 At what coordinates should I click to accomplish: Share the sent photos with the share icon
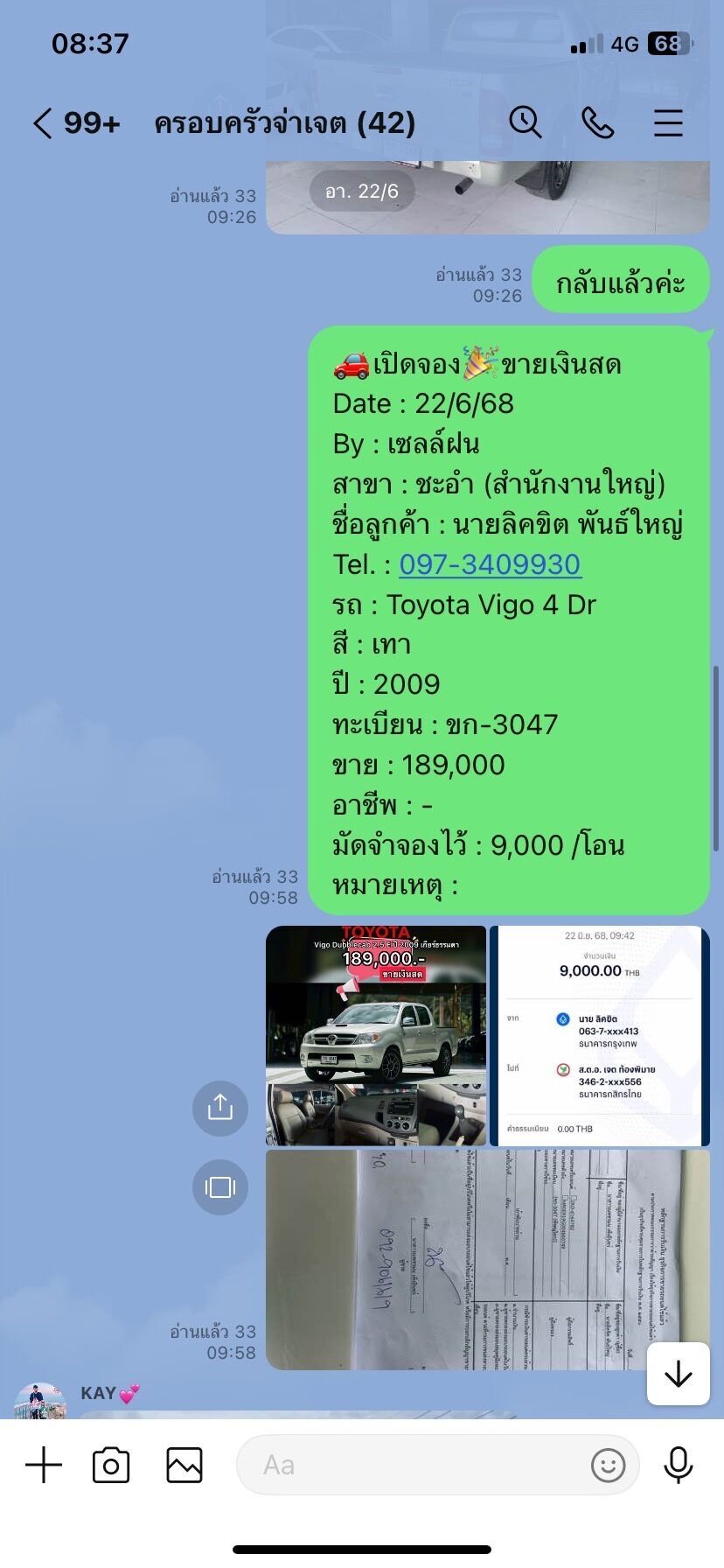click(220, 1107)
